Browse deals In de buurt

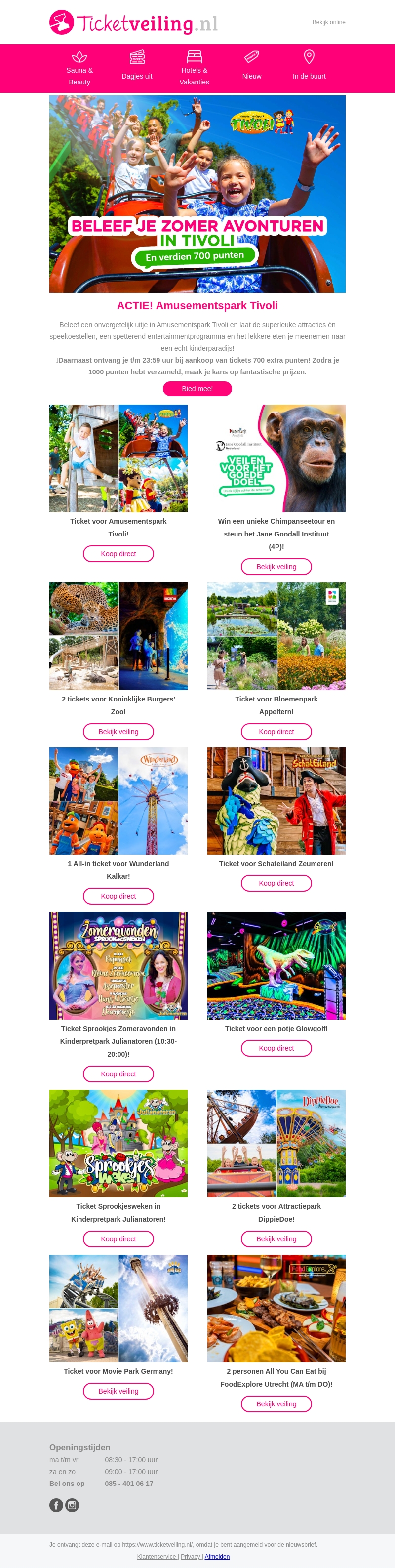(x=309, y=69)
